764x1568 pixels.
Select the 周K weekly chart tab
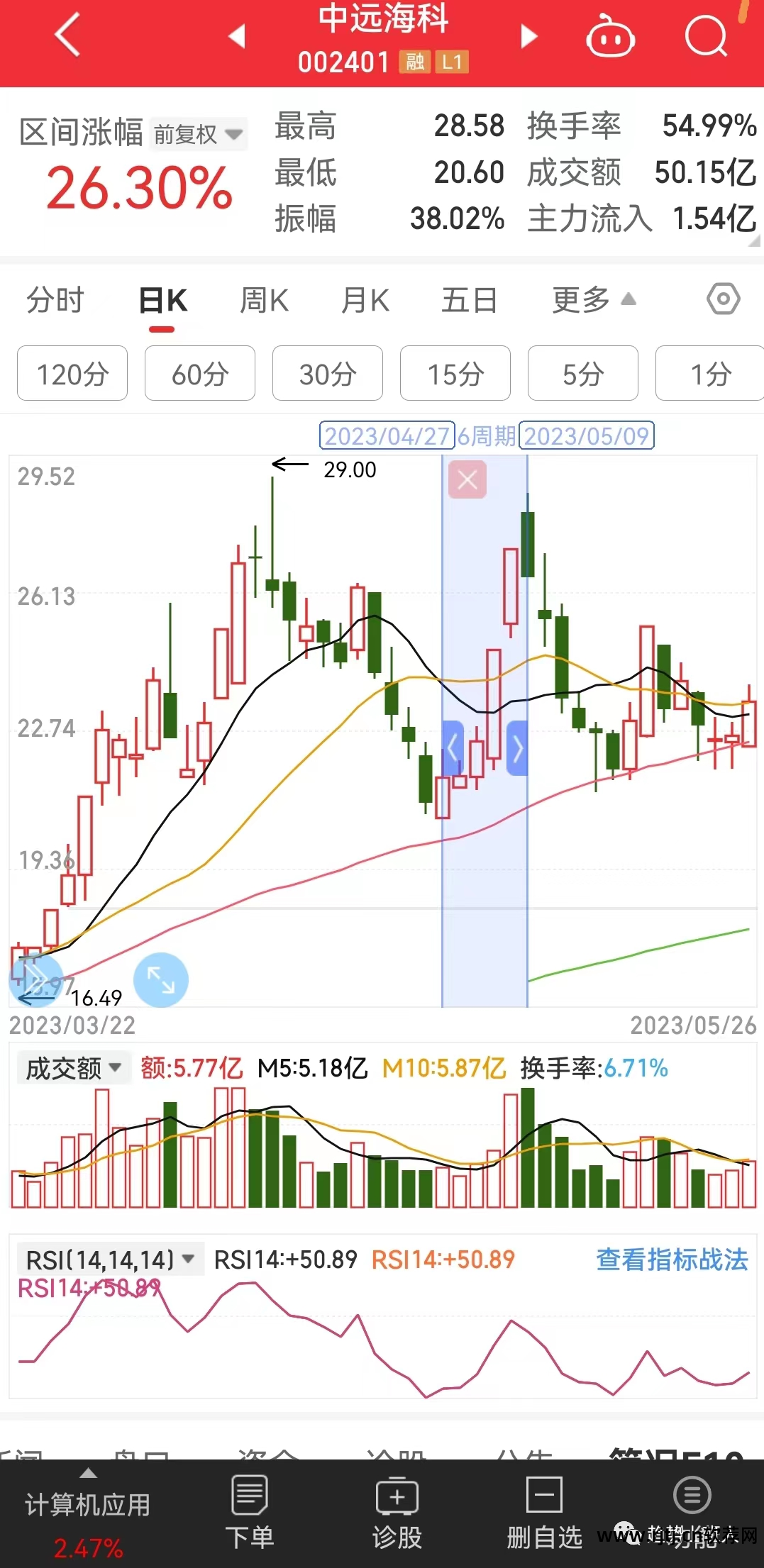pos(264,301)
